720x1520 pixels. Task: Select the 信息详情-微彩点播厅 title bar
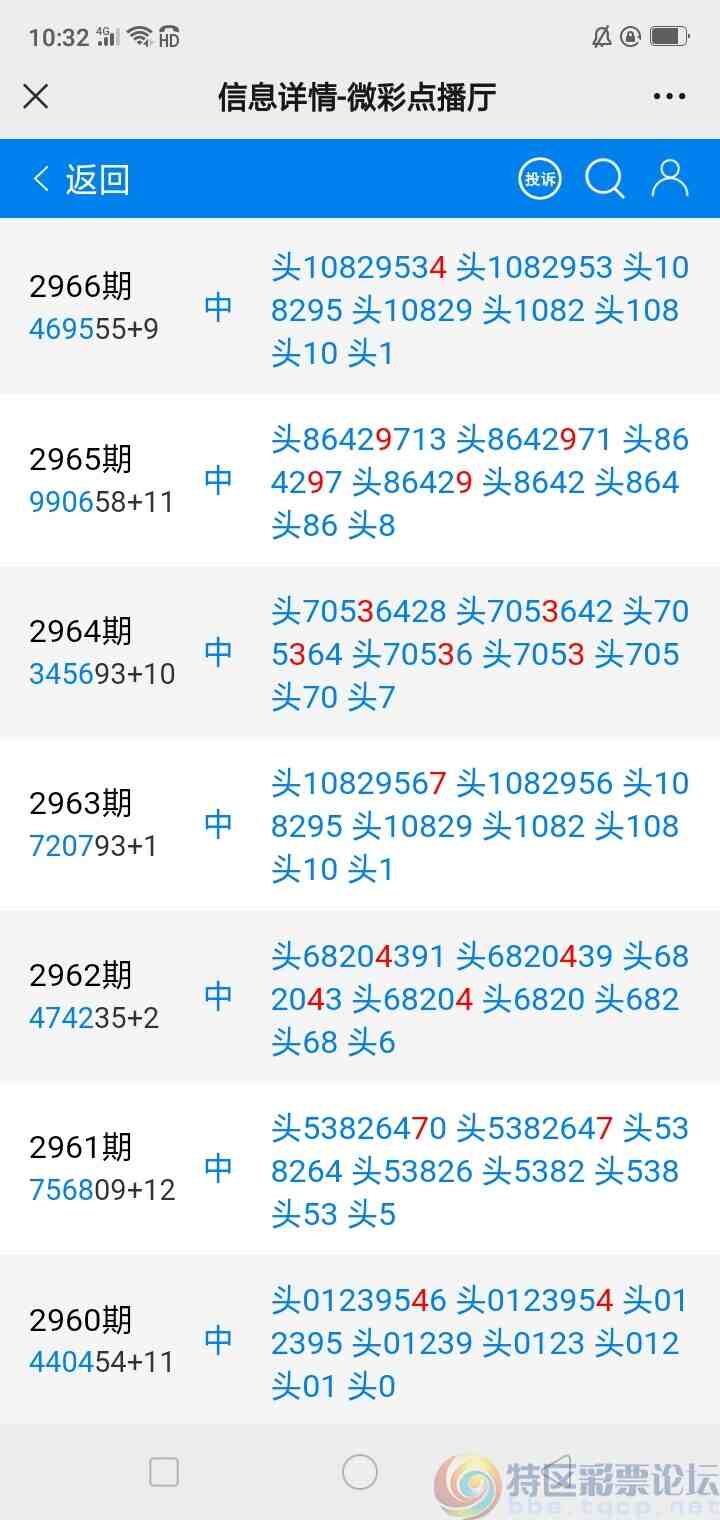coord(355,96)
